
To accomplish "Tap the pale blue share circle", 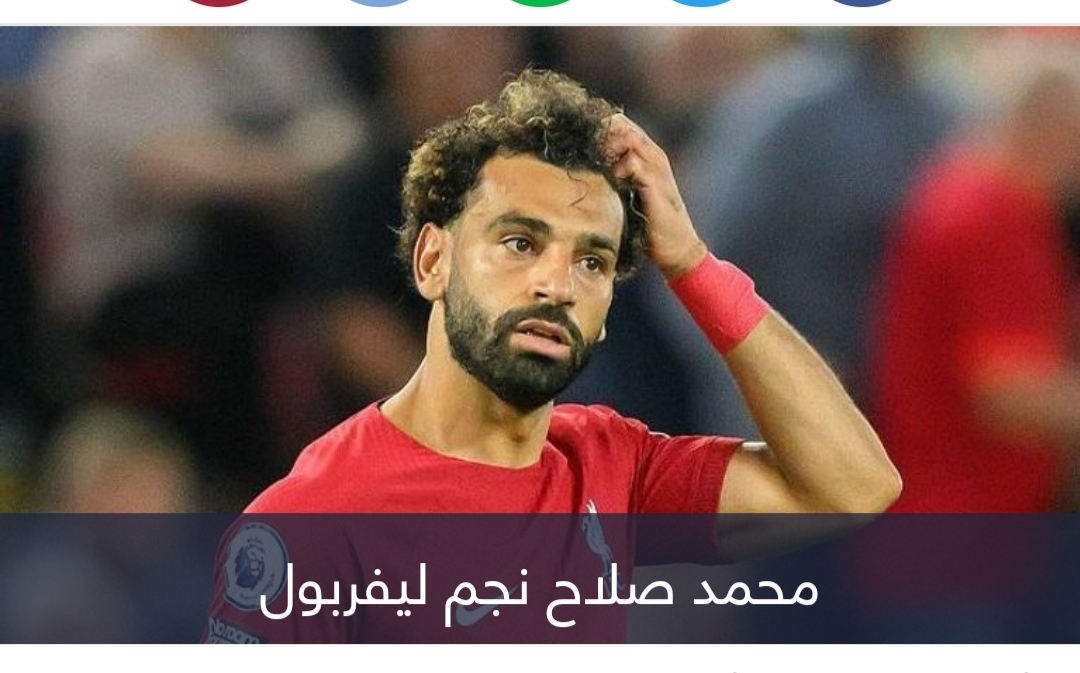I will [x=379, y=2].
